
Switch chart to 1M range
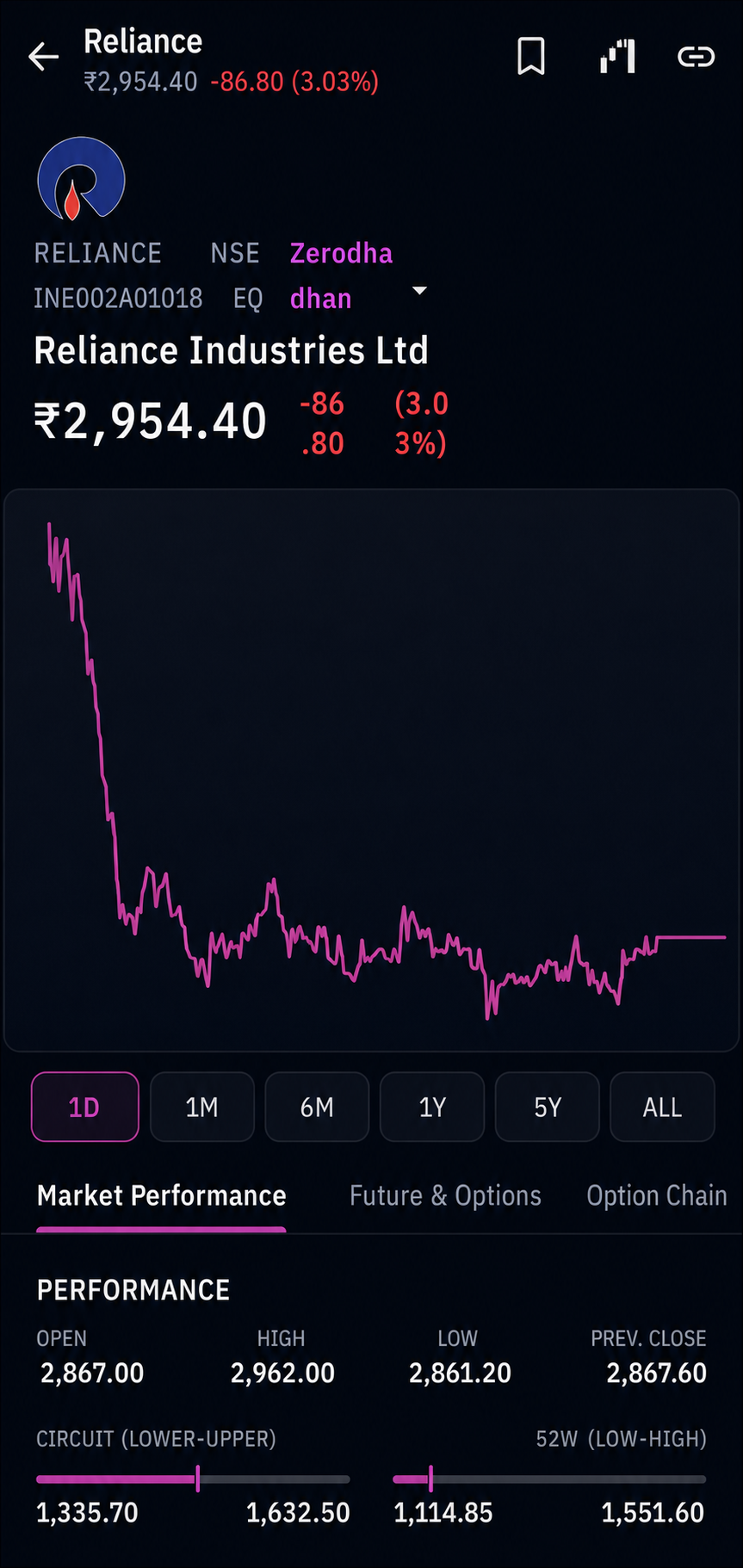[x=202, y=1107]
